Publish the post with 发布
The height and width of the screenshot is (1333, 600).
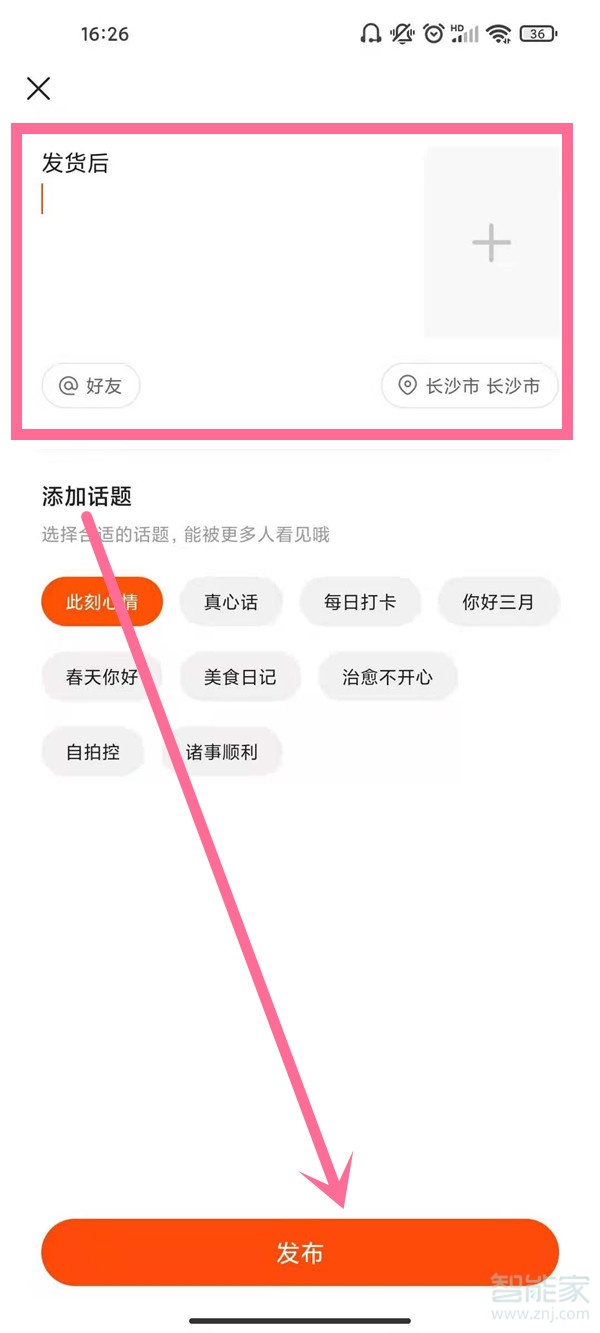[300, 1253]
